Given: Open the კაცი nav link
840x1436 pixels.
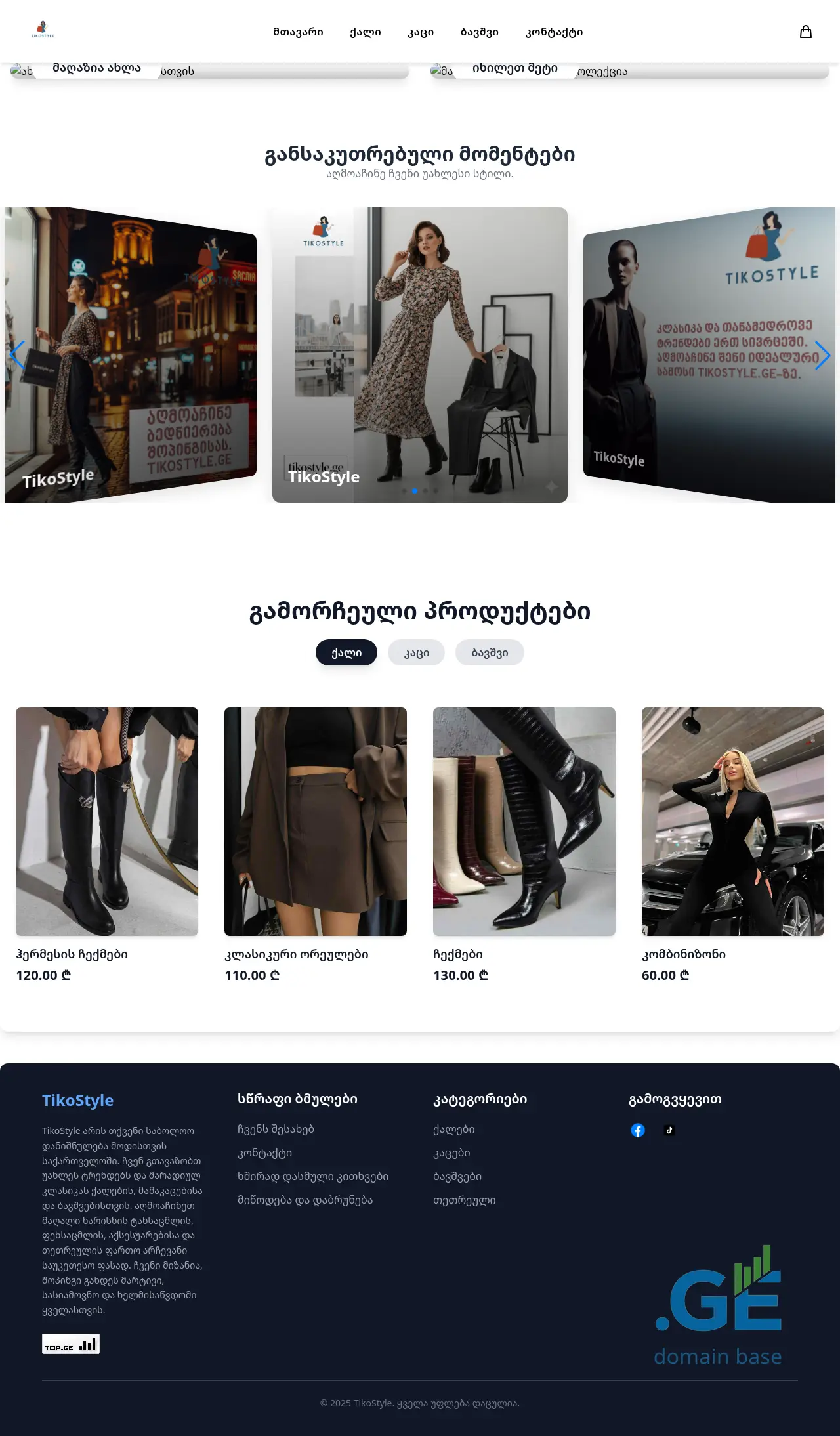Looking at the screenshot, I should pyautogui.click(x=420, y=32).
